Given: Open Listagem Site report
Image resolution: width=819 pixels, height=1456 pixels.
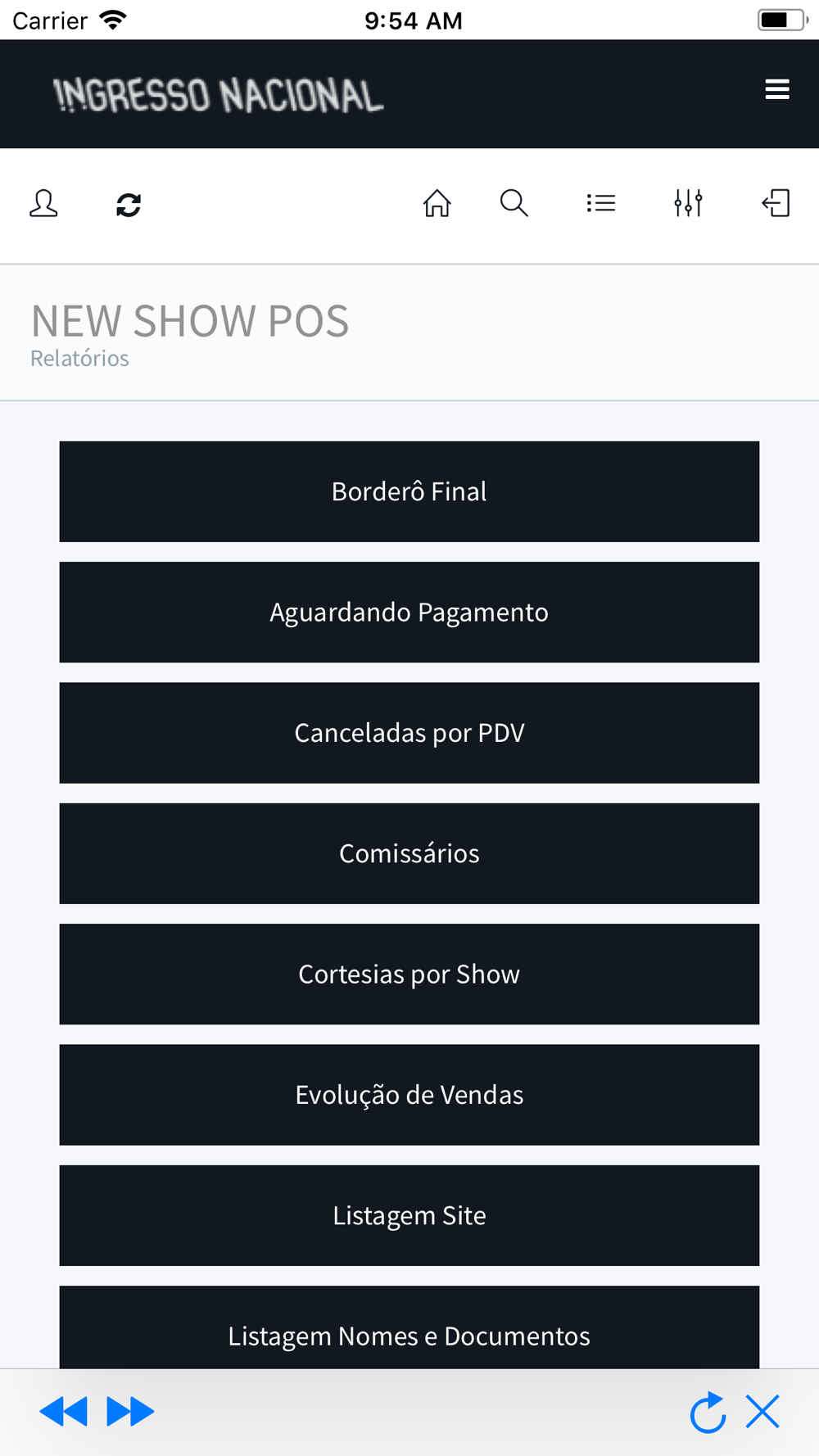Looking at the screenshot, I should [x=409, y=1215].
